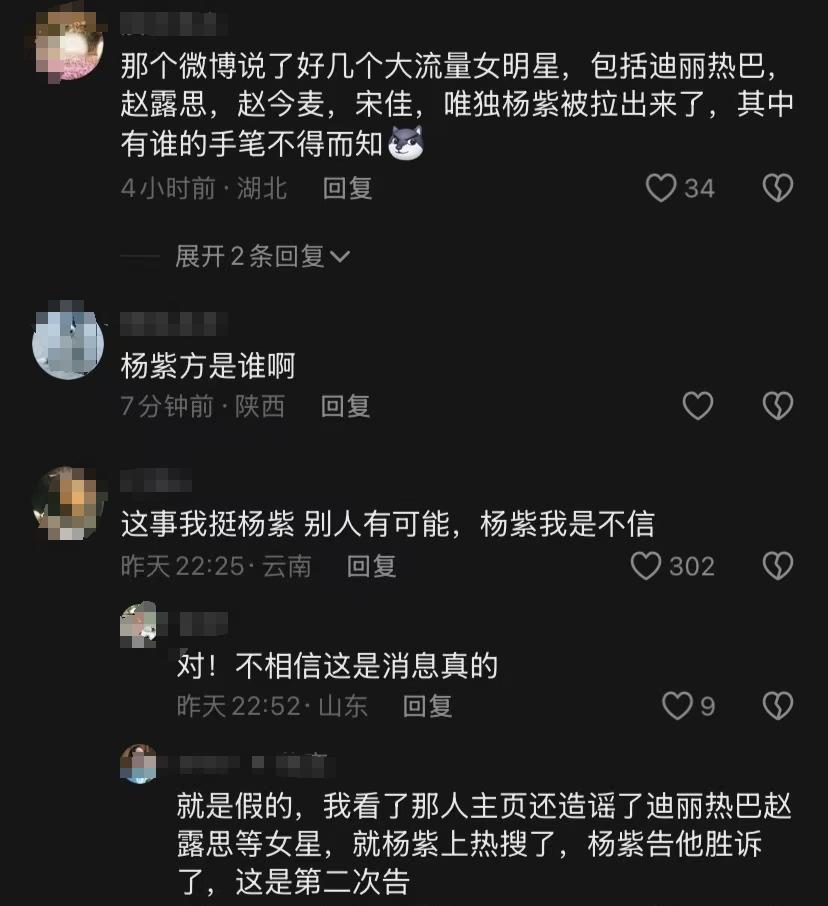Expand 展开2条回复

pos(262,257)
